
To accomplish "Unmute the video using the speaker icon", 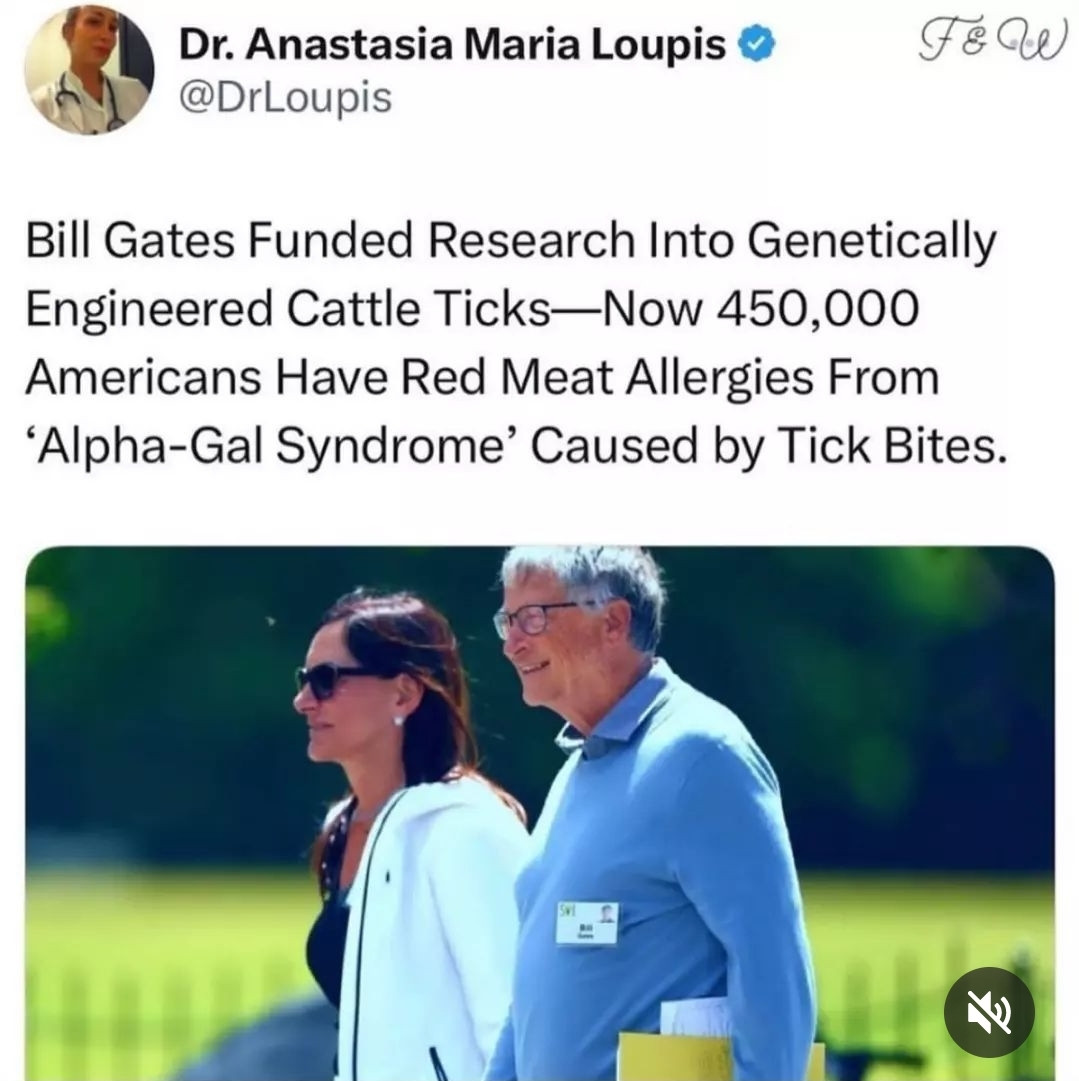I will (988, 1011).
